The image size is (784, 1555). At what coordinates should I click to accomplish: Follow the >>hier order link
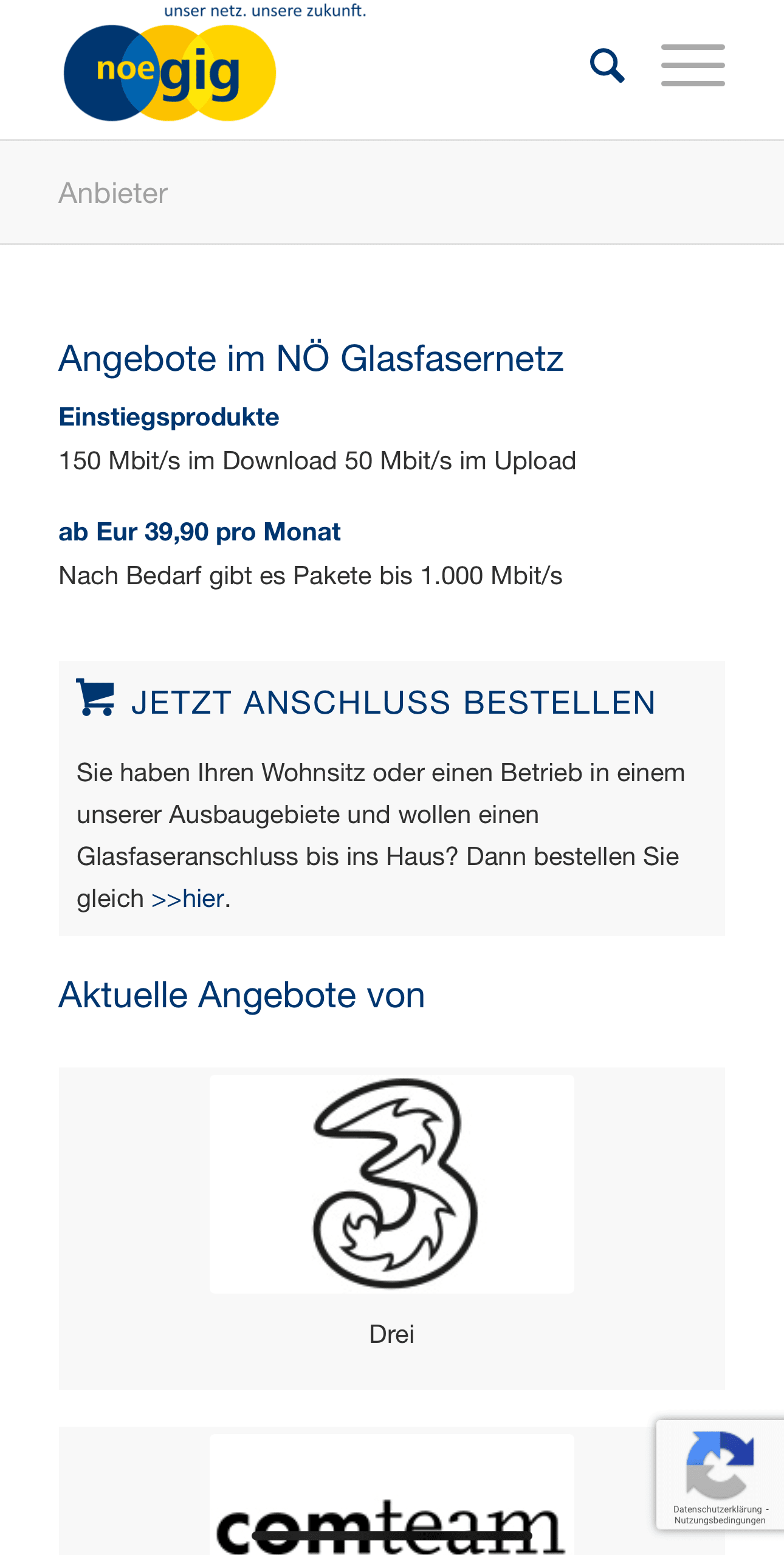point(188,898)
